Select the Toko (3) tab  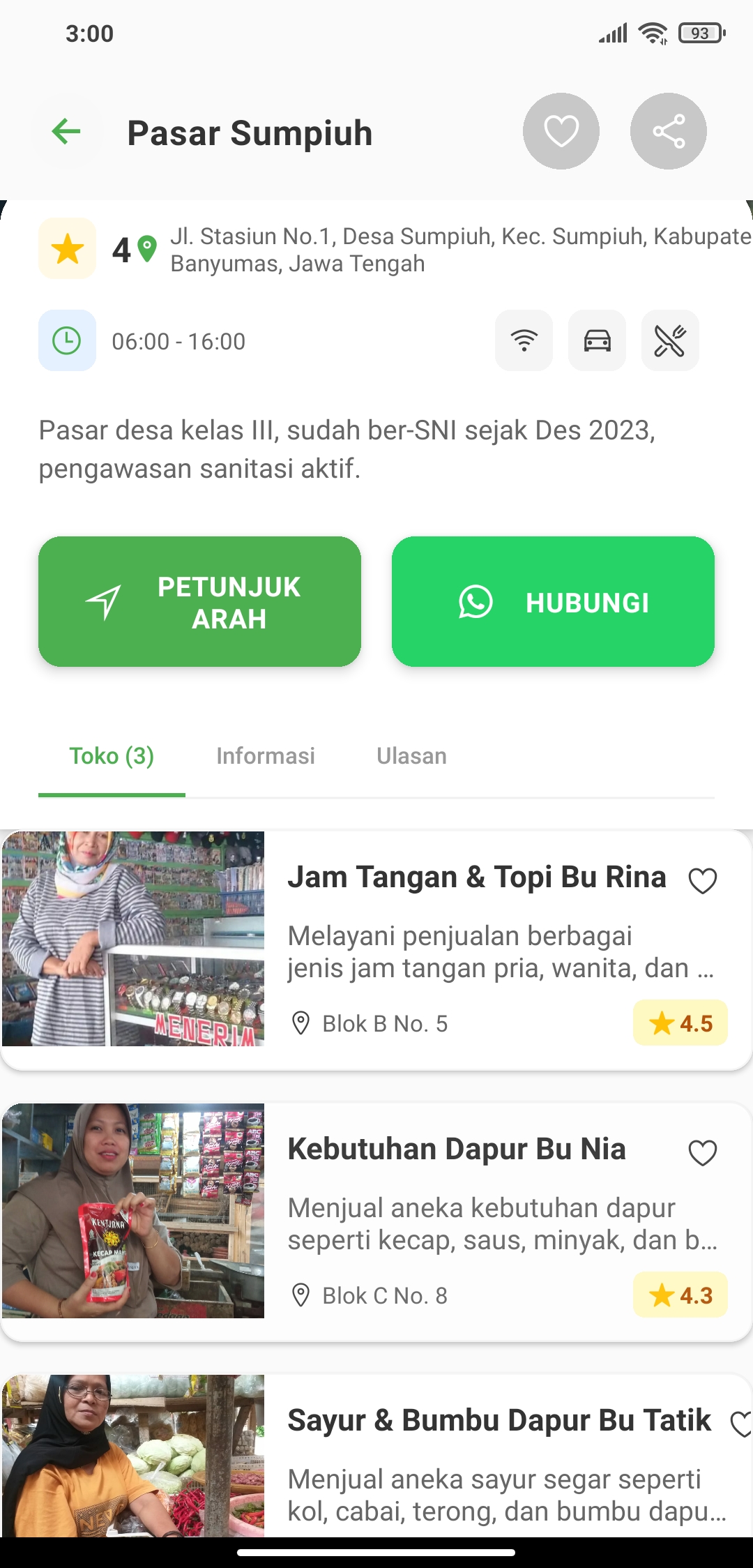point(112,756)
